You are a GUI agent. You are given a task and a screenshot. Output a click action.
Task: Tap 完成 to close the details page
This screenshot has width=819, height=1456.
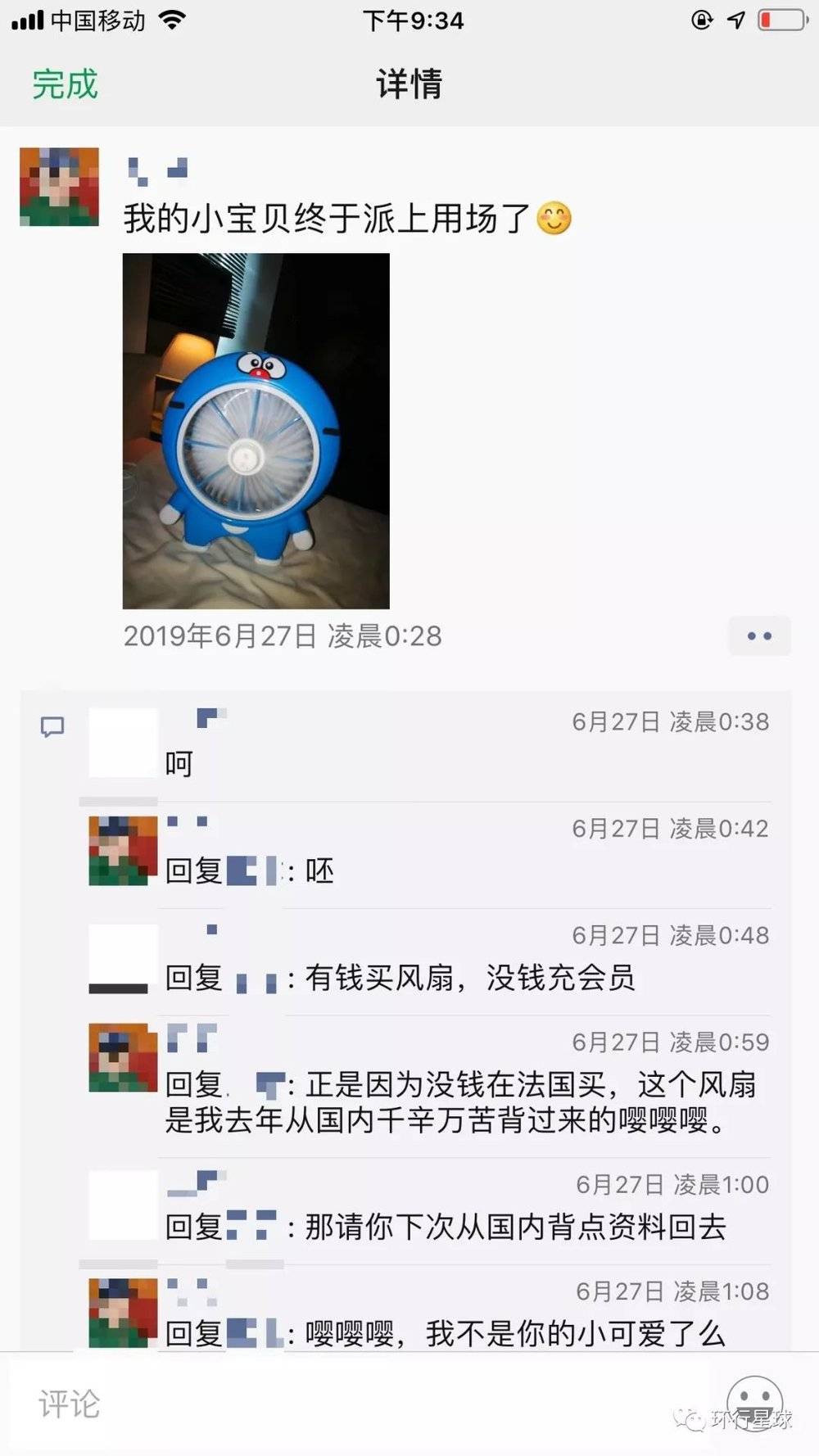point(66,84)
